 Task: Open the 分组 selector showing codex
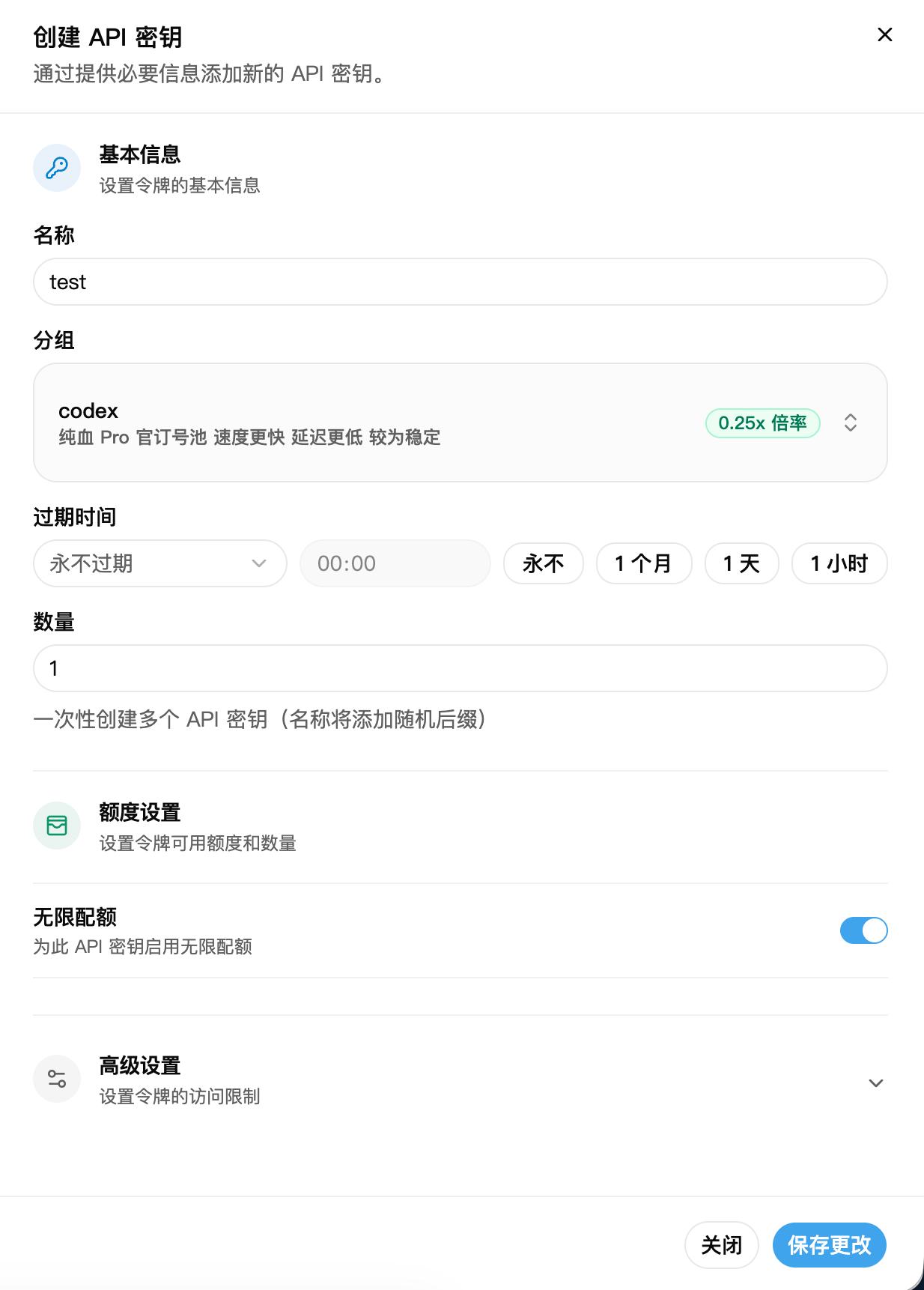point(461,423)
